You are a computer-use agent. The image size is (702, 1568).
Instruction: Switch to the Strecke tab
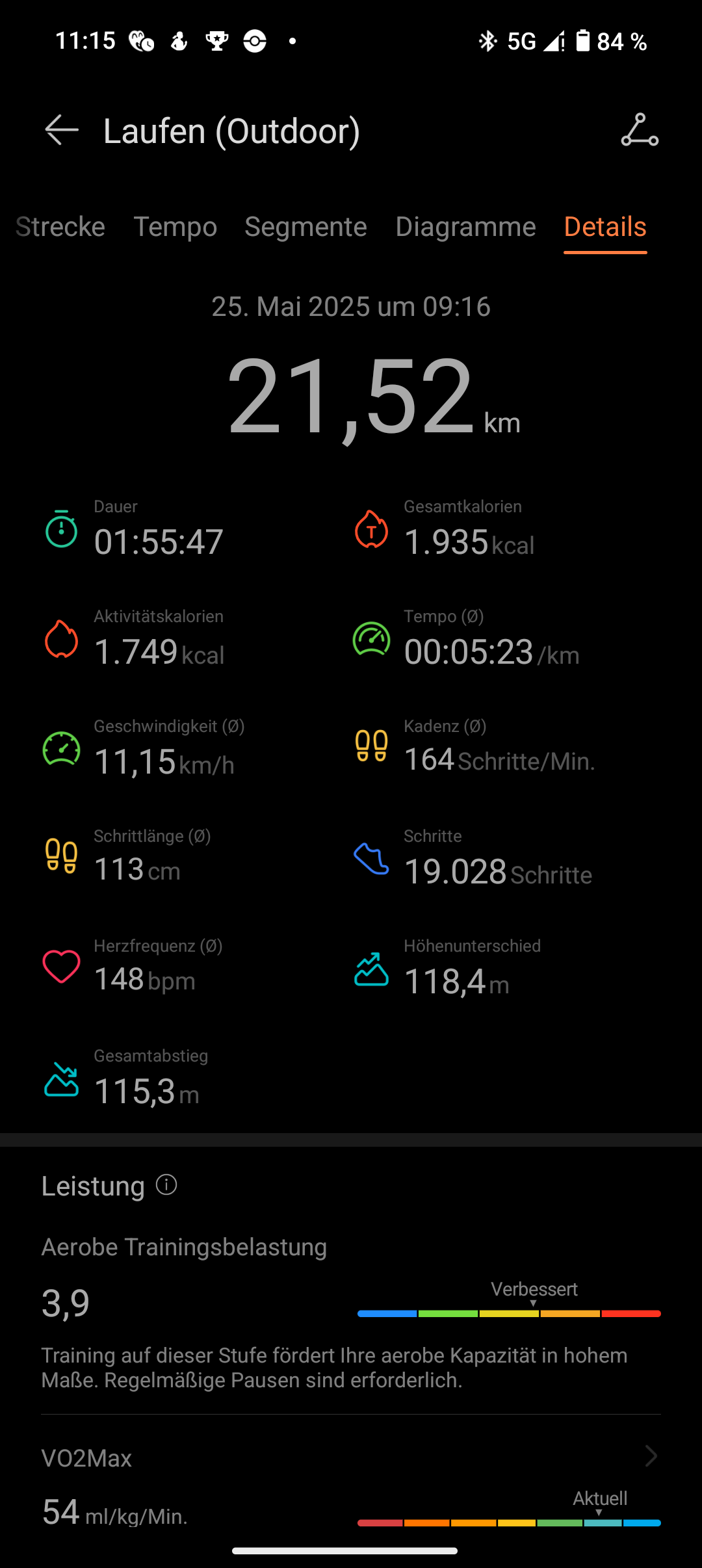pos(60,227)
